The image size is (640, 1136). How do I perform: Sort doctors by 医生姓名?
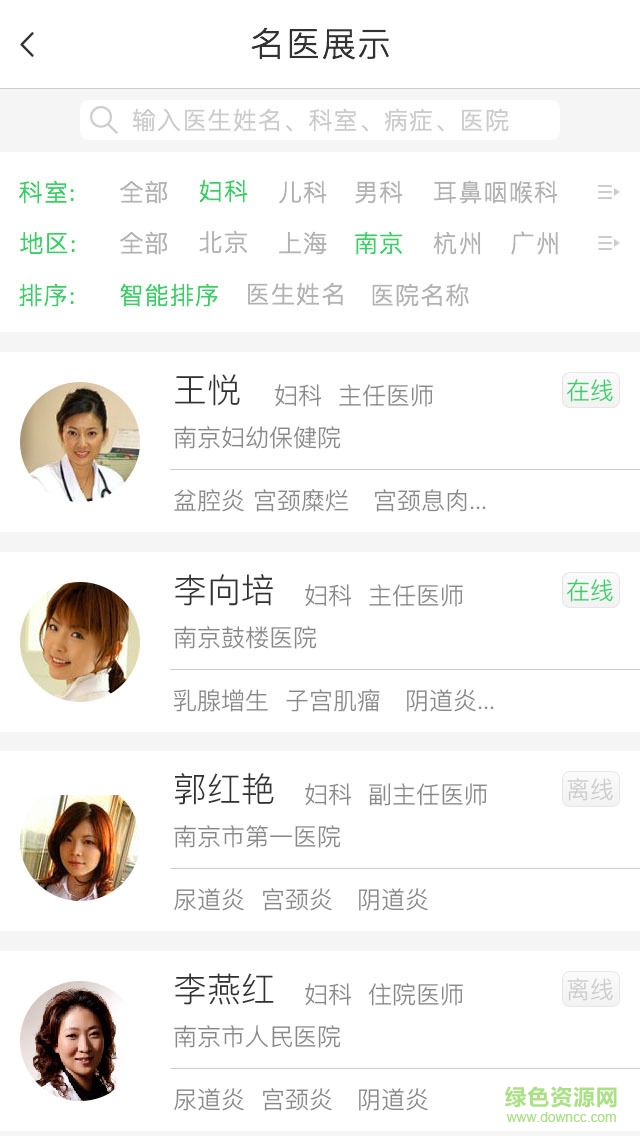click(x=296, y=295)
